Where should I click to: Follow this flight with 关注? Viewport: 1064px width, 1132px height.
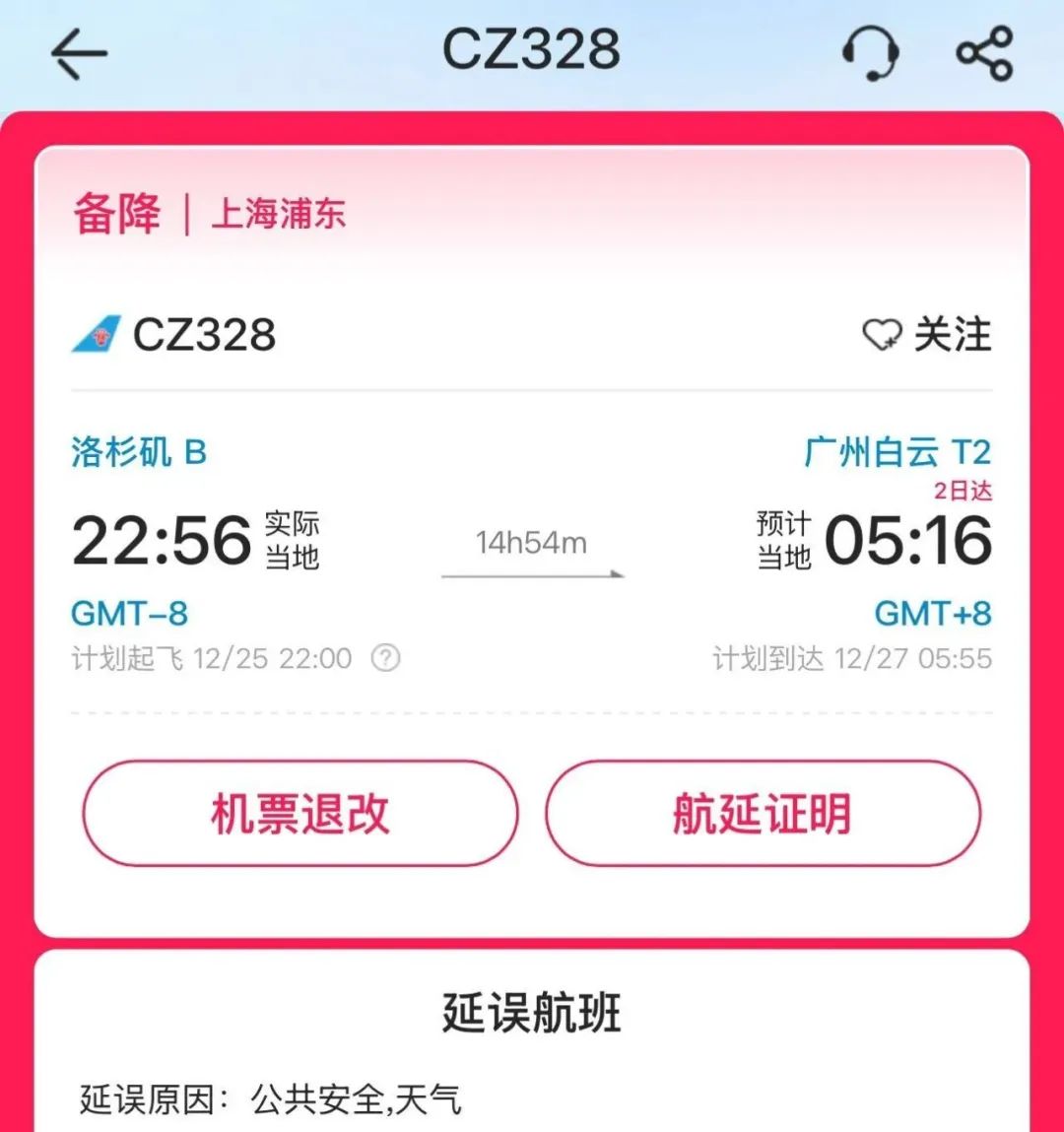coord(926,335)
